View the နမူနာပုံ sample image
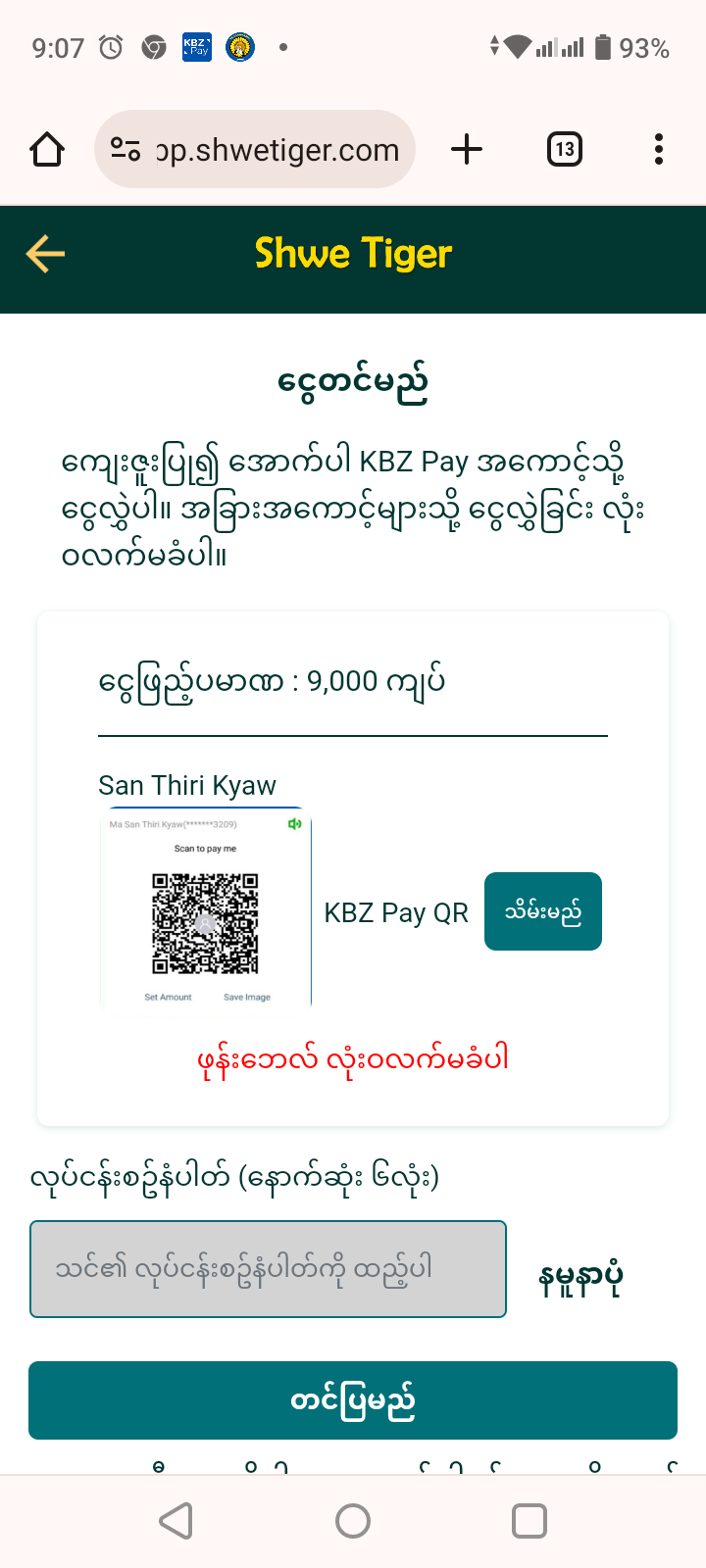Image resolution: width=706 pixels, height=1568 pixels. [x=580, y=1278]
